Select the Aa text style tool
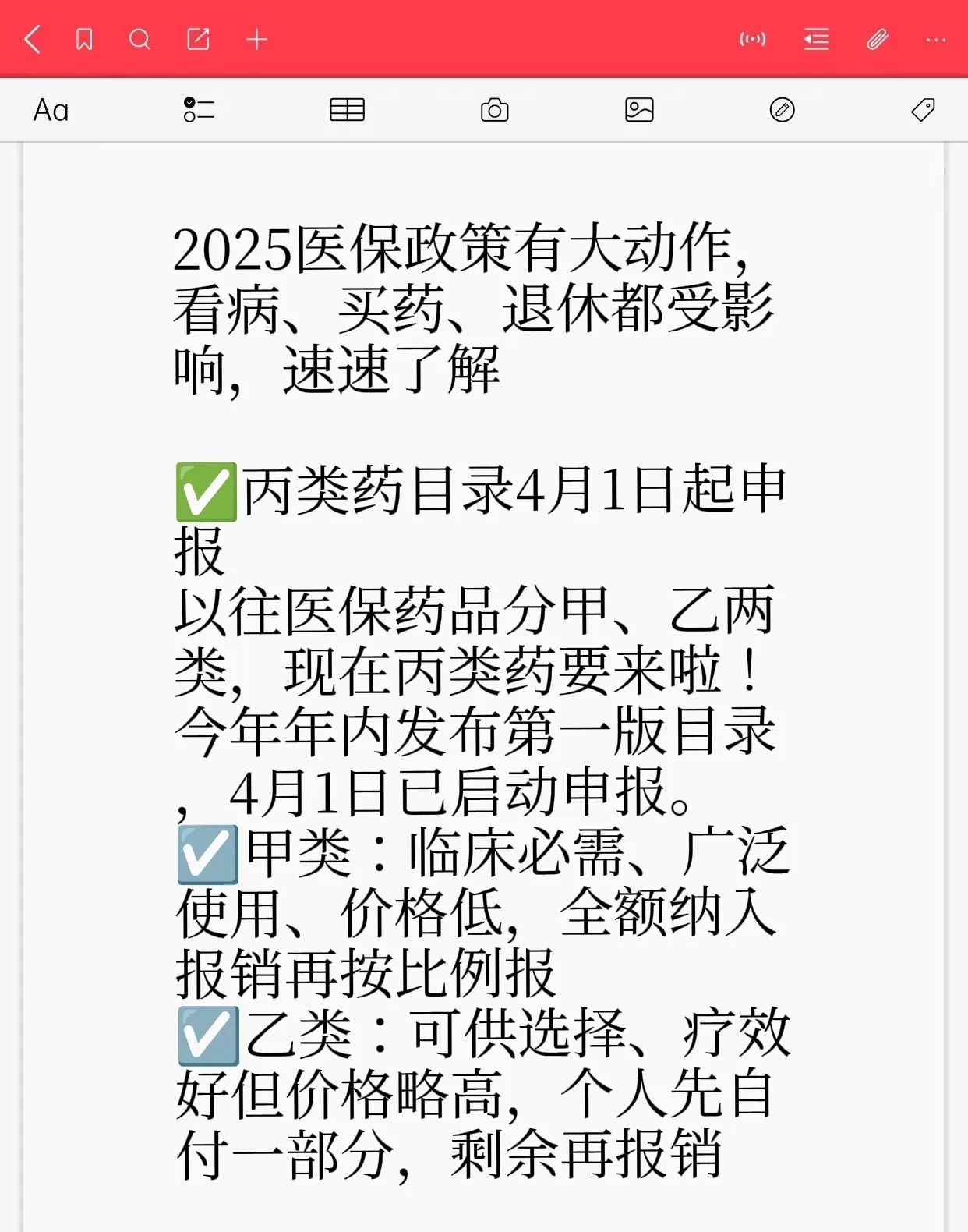 point(51,110)
